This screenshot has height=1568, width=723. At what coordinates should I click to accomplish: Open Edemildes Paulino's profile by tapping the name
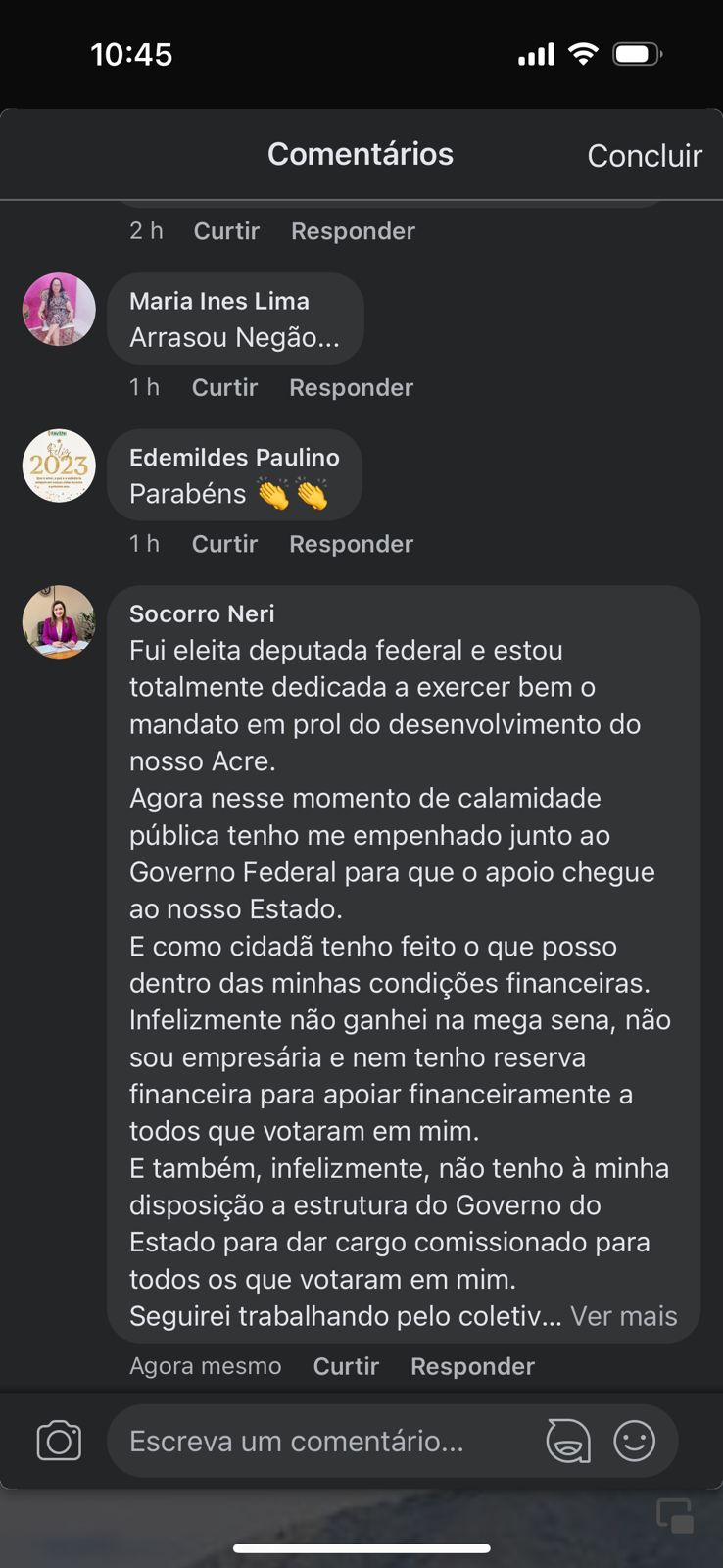click(234, 457)
